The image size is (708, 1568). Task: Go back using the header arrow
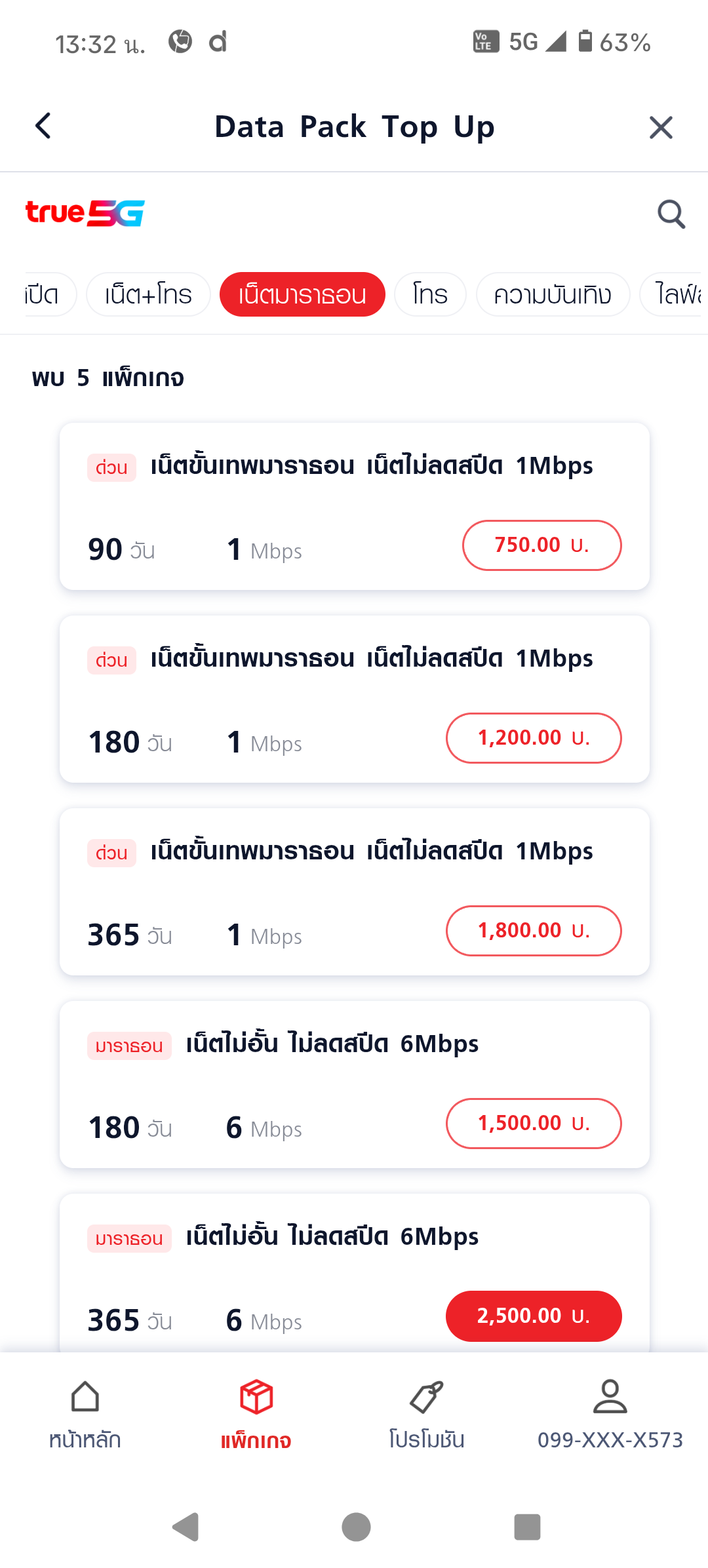43,127
